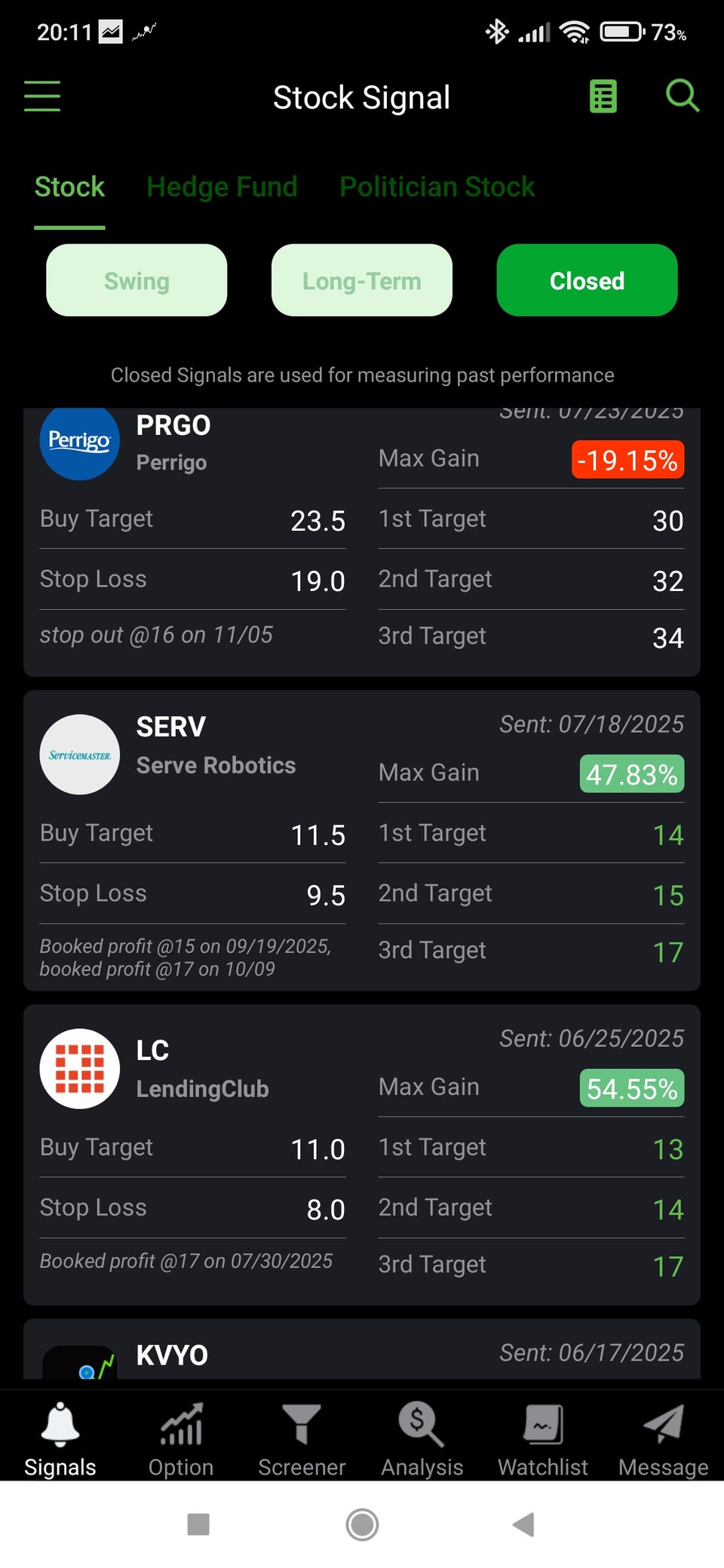The height and width of the screenshot is (1568, 724).
Task: Open the Watchlist tab
Action: (542, 1440)
